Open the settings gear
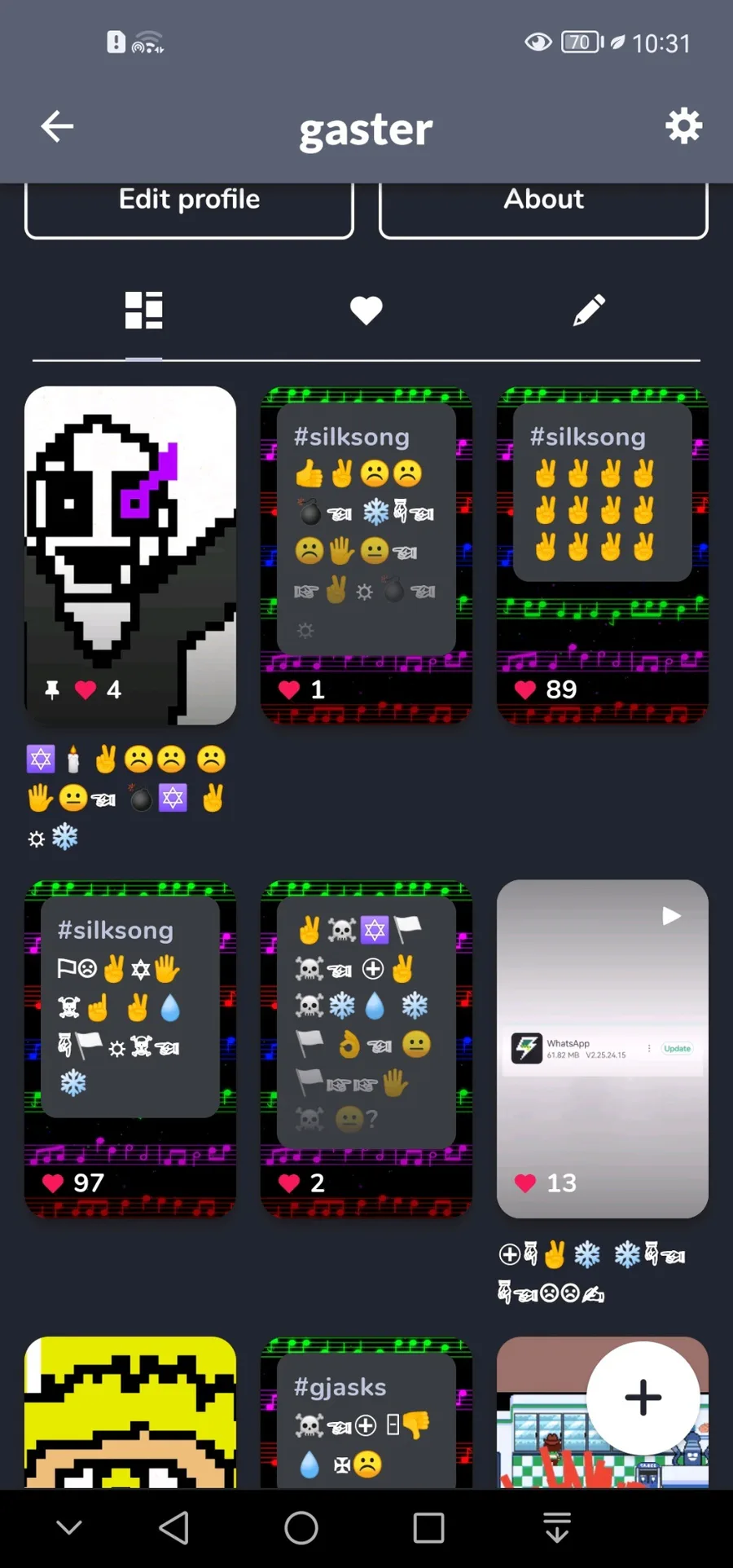The width and height of the screenshot is (733, 1568). pos(683,126)
